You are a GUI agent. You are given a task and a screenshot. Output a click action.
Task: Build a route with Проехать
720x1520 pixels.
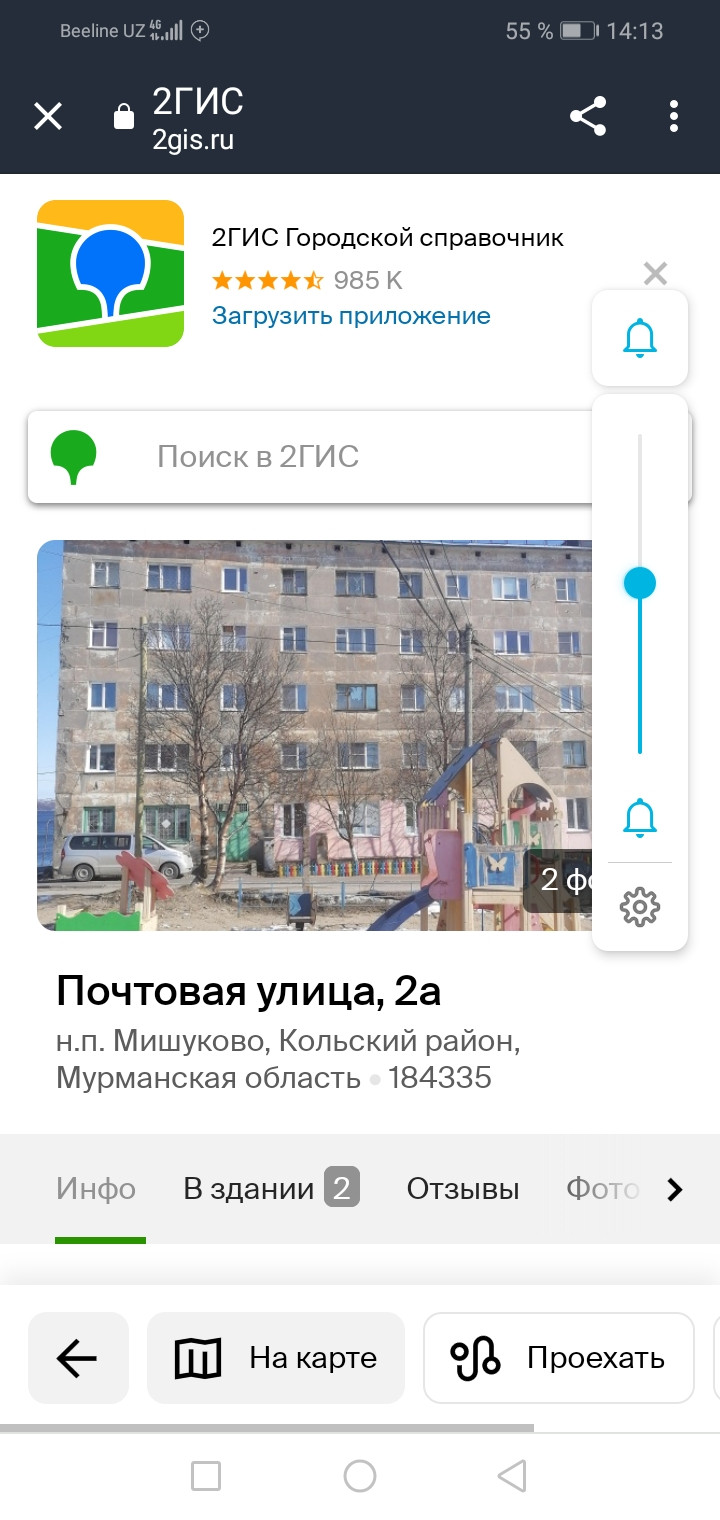(559, 1358)
